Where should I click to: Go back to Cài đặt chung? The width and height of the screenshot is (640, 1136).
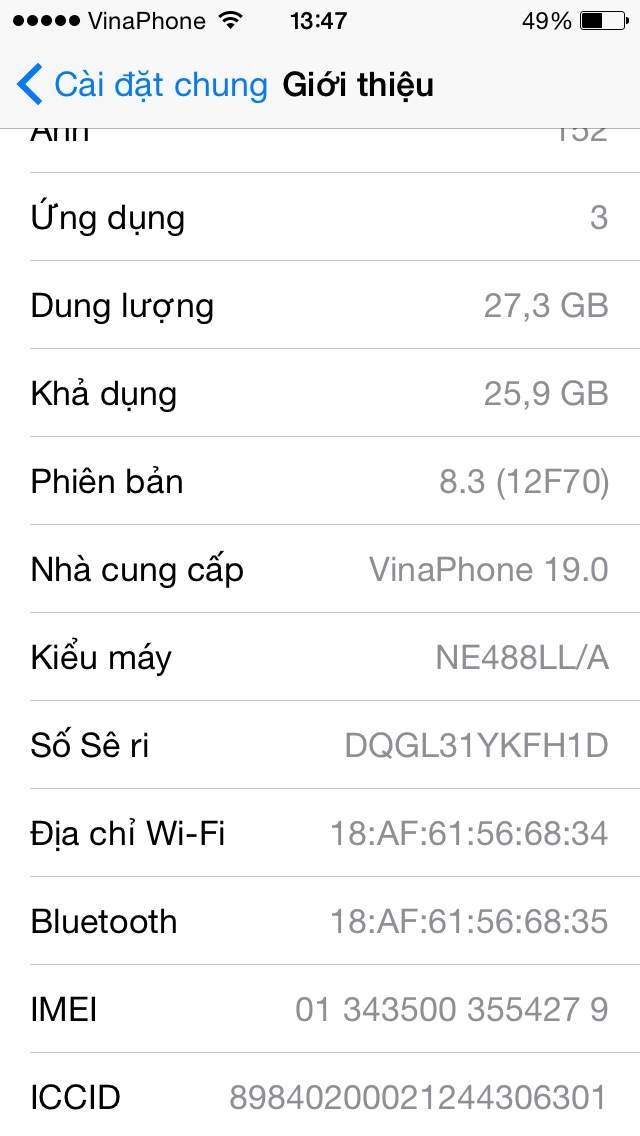142,85
